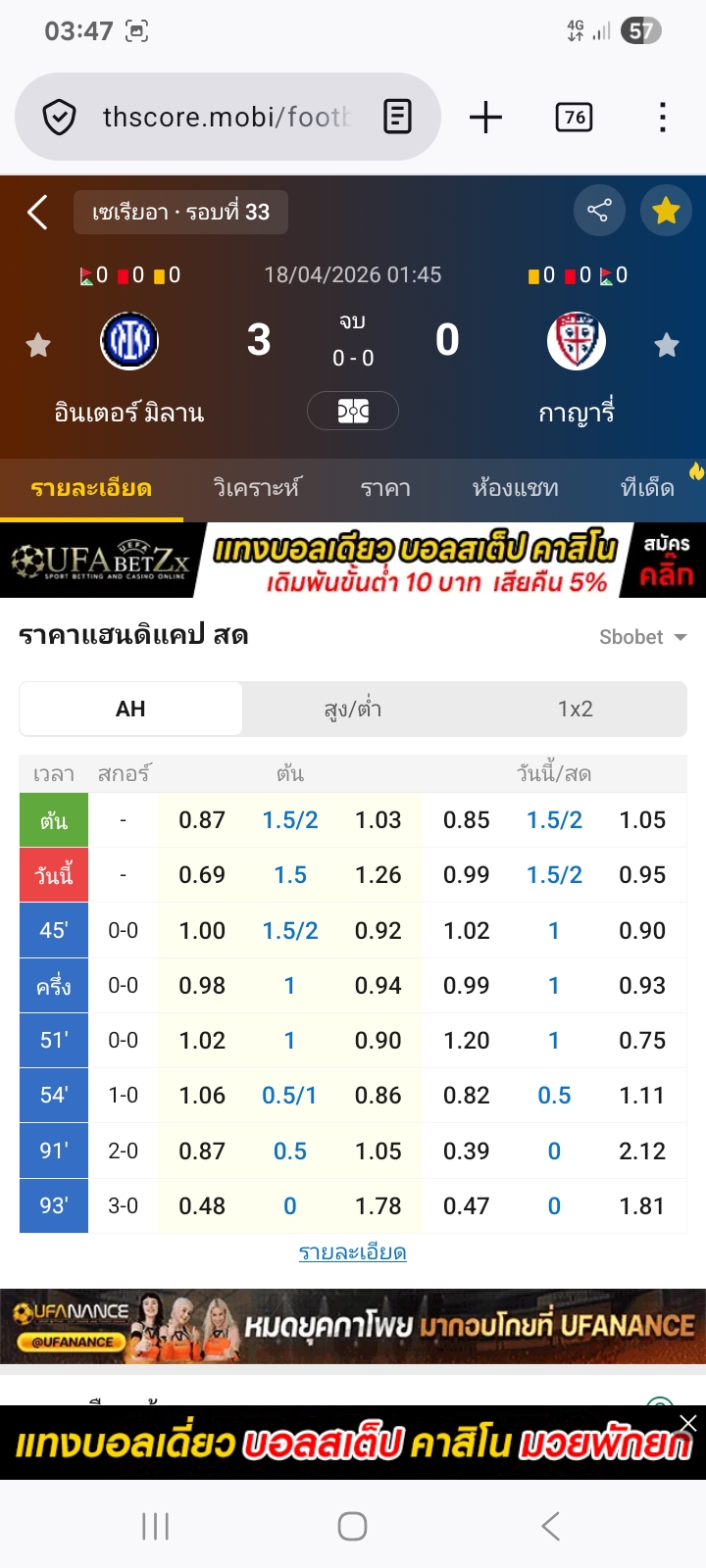Image resolution: width=706 pixels, height=1568 pixels.
Task: Close the bottom banner ad
Action: coord(688,1423)
